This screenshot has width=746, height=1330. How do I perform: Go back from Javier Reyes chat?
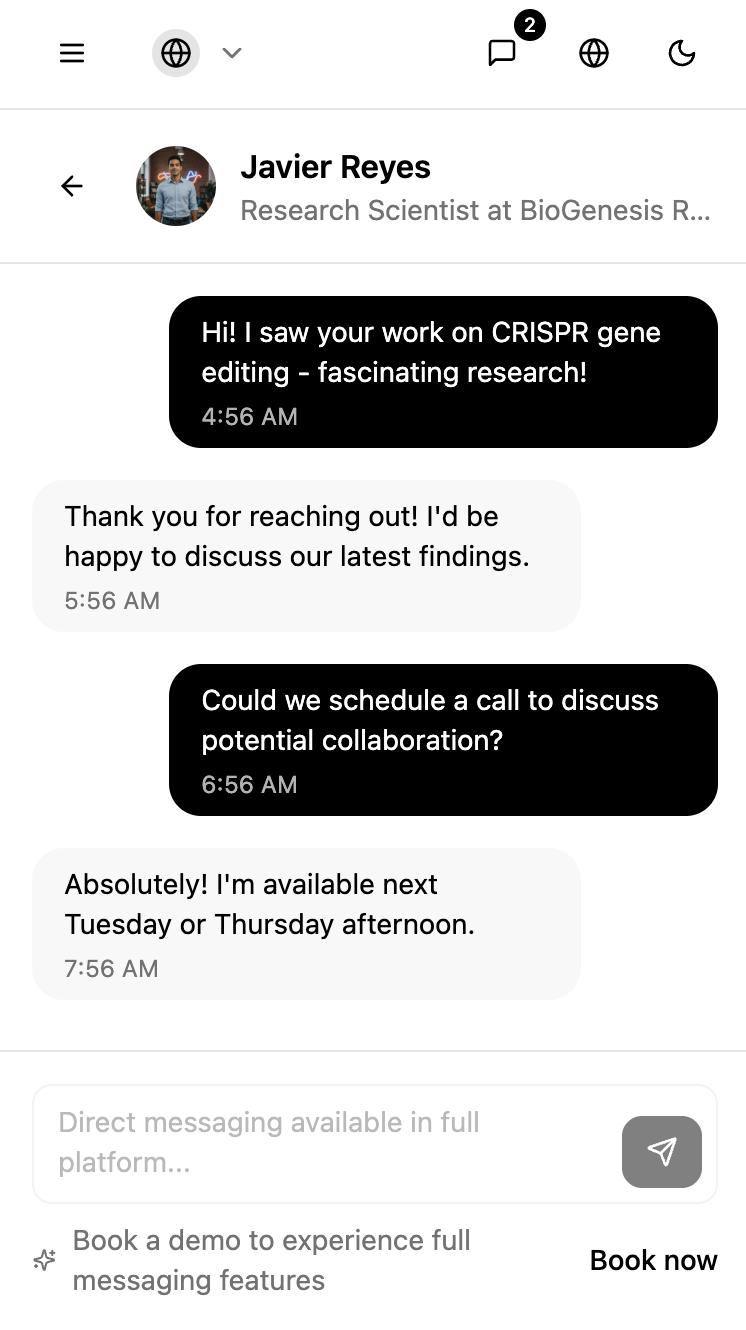72,186
